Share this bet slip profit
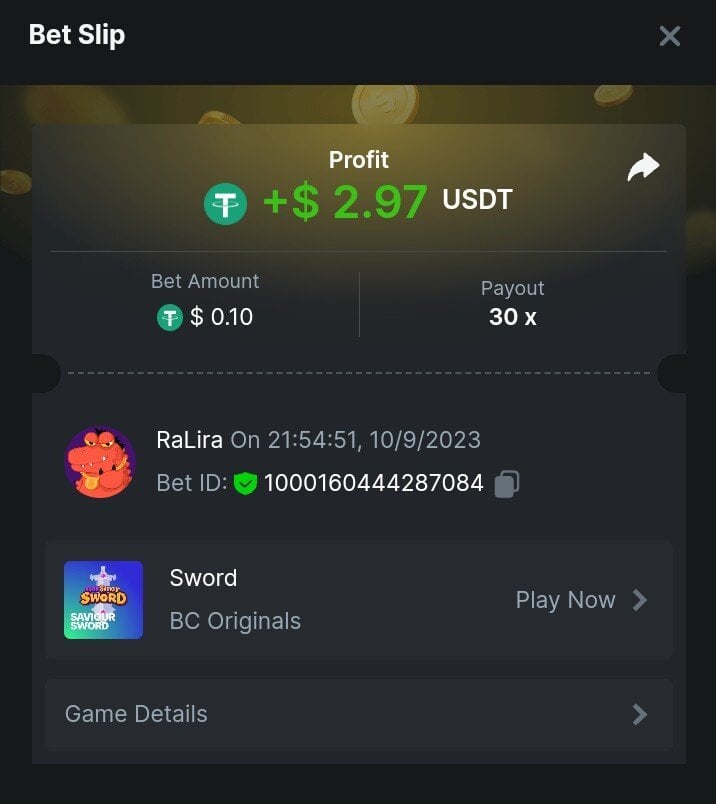716x804 pixels. click(x=643, y=167)
